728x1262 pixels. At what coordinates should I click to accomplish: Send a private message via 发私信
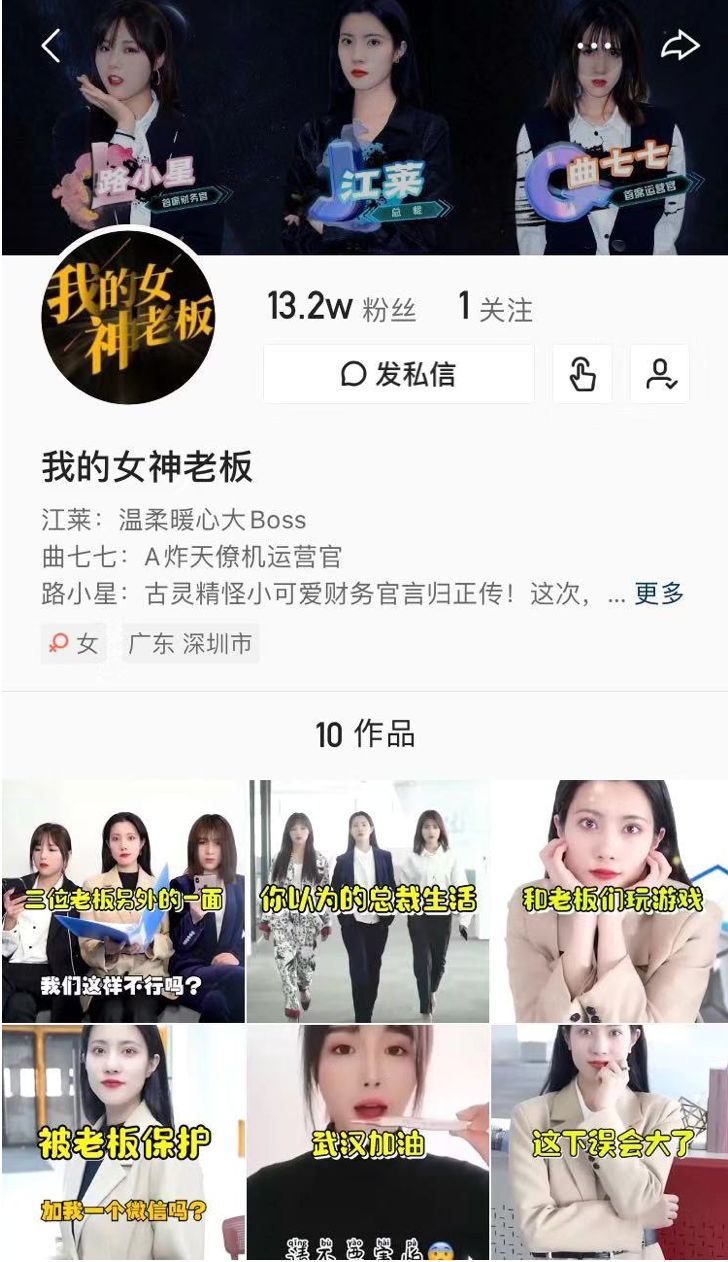coord(398,374)
